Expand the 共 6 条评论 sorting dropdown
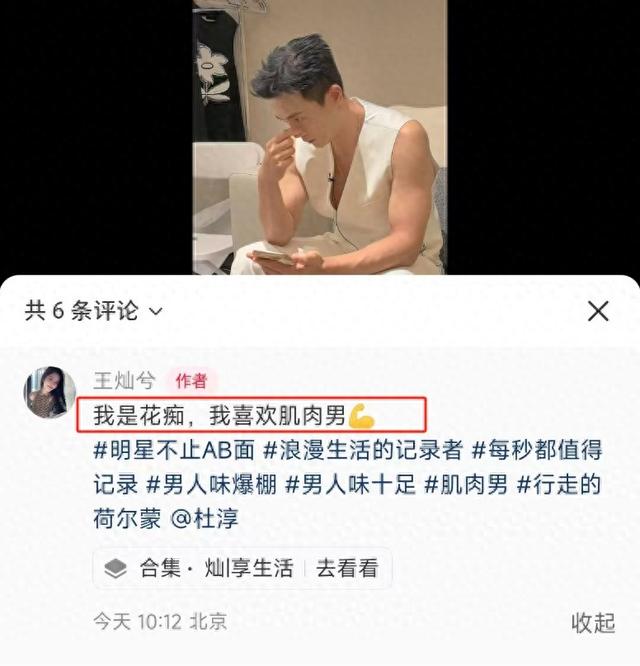The image size is (640, 666). point(93,311)
